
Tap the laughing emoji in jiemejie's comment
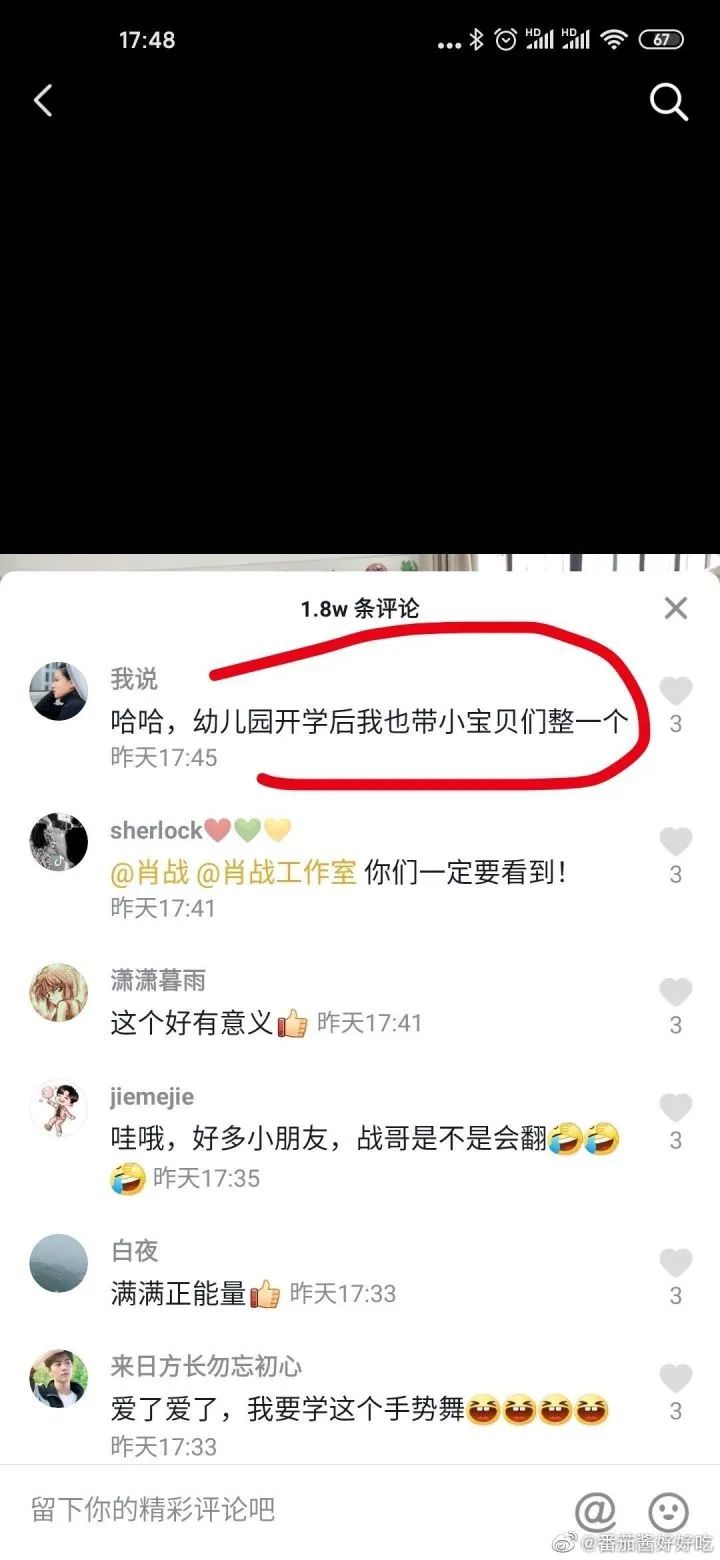[565, 1140]
